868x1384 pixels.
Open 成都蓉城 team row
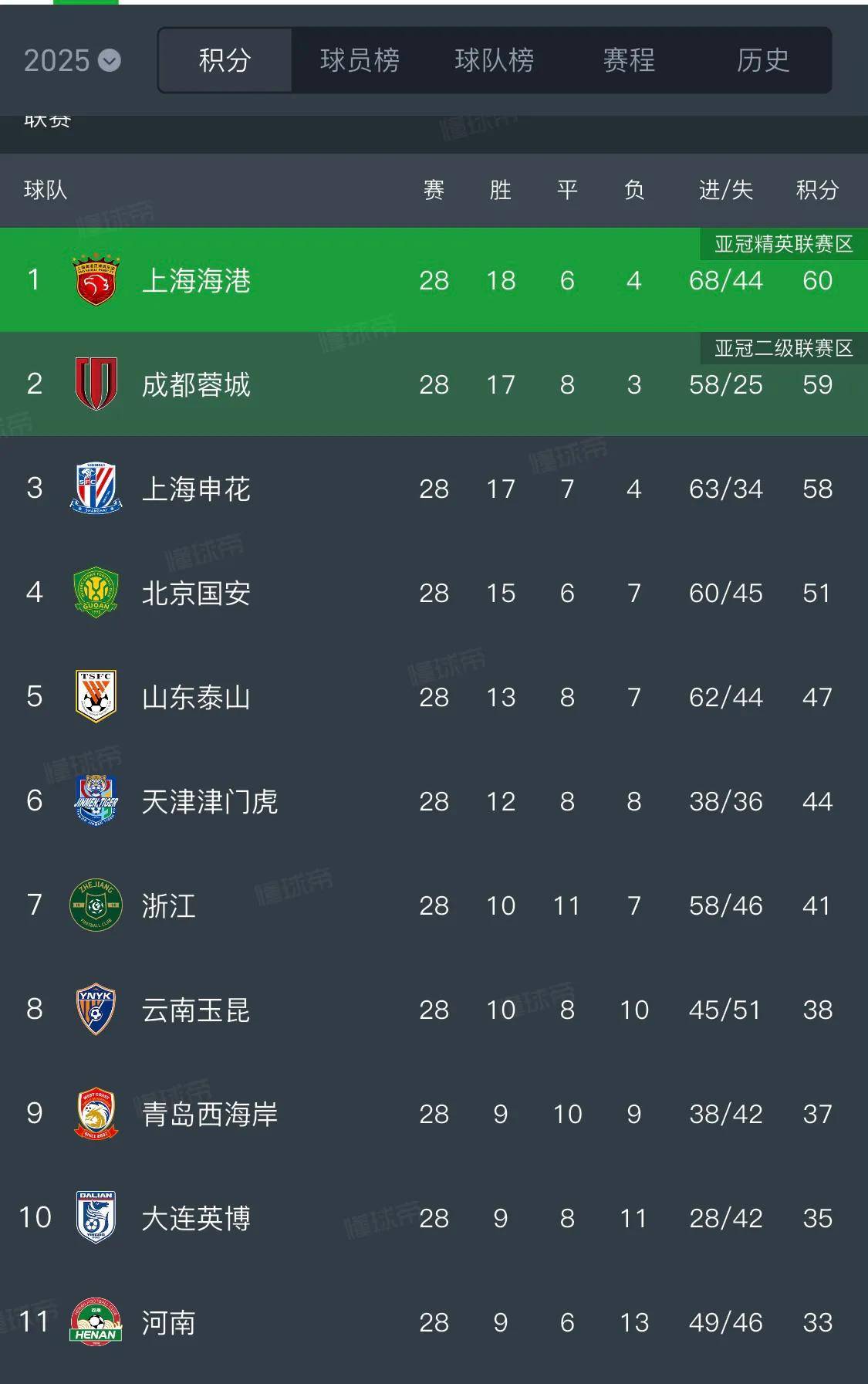tap(196, 384)
